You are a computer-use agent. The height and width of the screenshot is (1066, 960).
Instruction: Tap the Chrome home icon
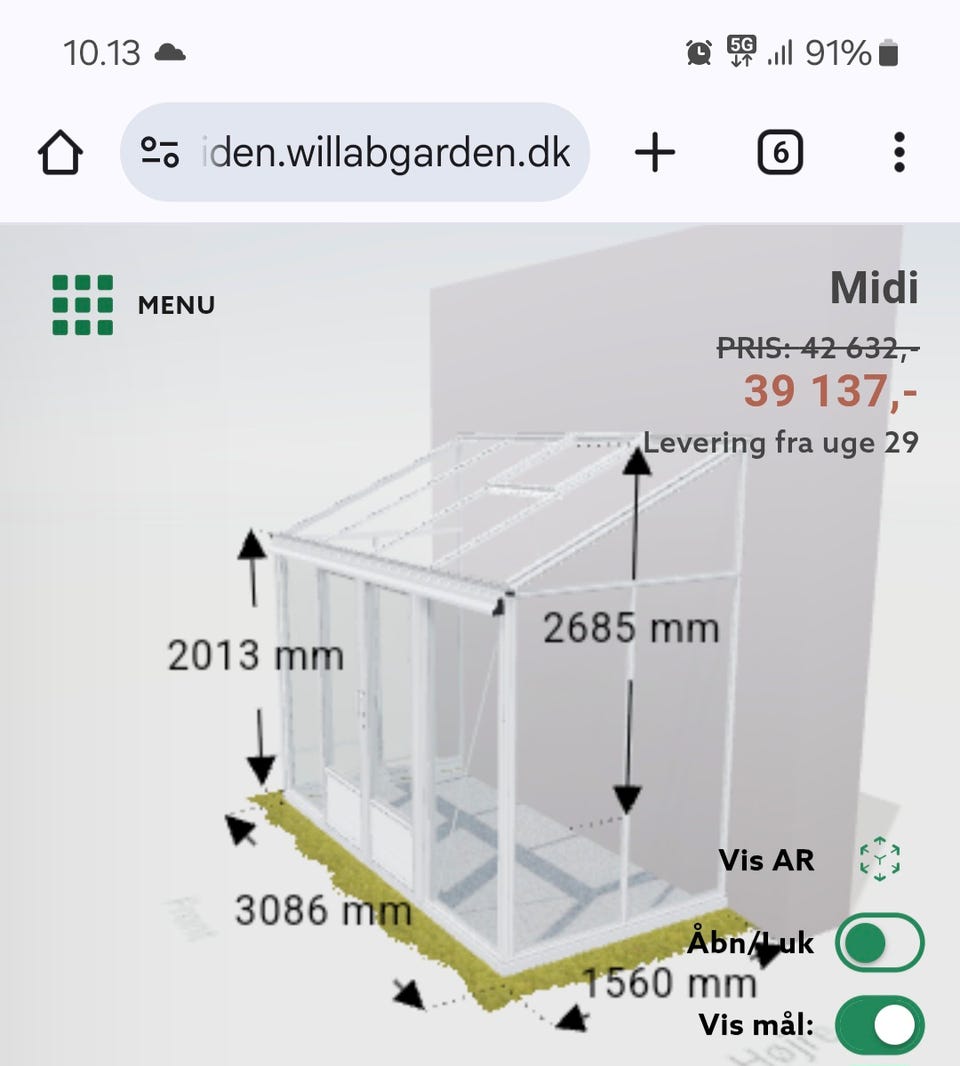coord(59,152)
